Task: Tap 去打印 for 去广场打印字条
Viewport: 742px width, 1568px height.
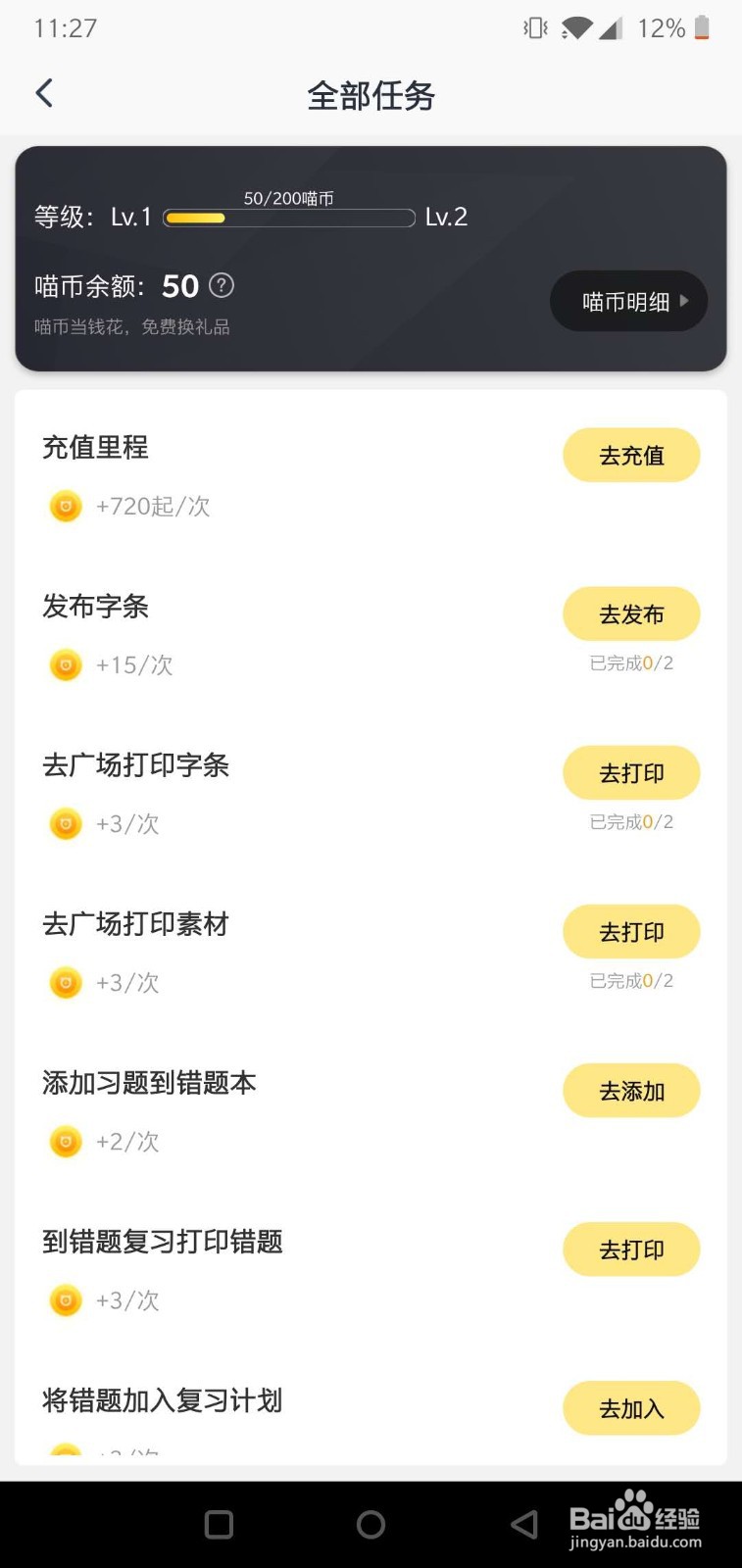Action: coord(631,772)
